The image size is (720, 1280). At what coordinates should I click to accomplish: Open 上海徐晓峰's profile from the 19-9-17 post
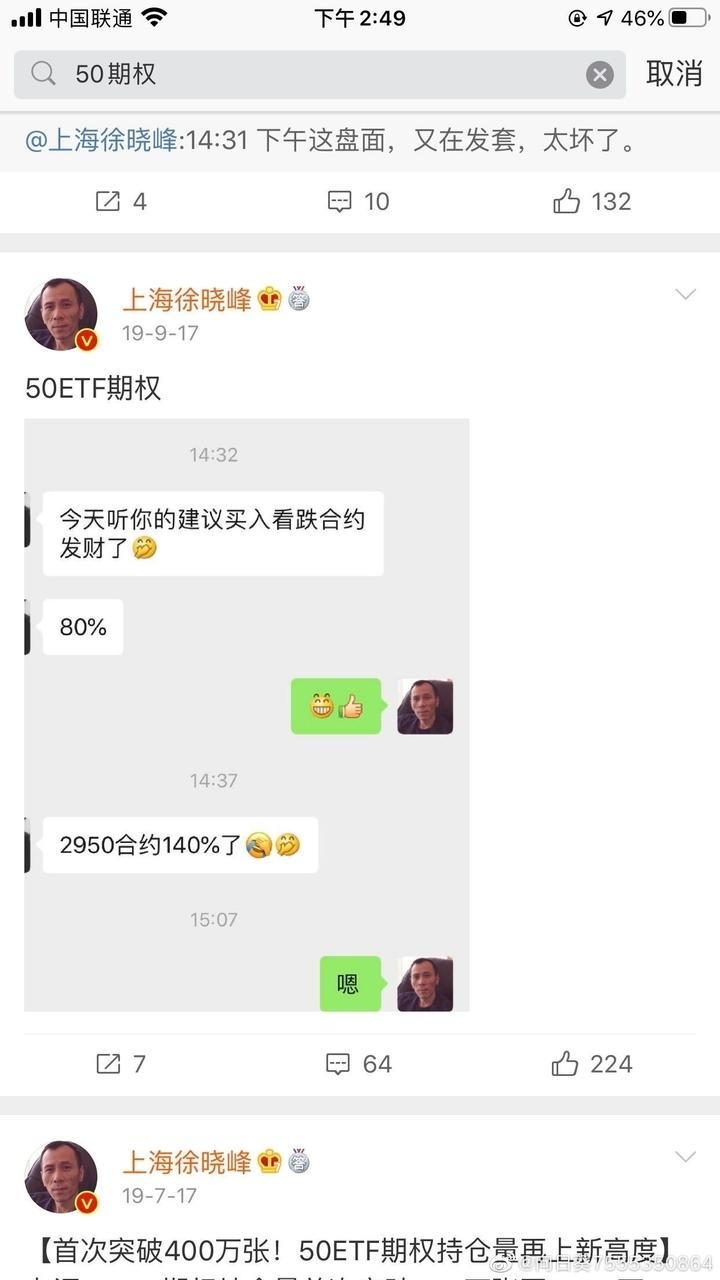[x=187, y=299]
